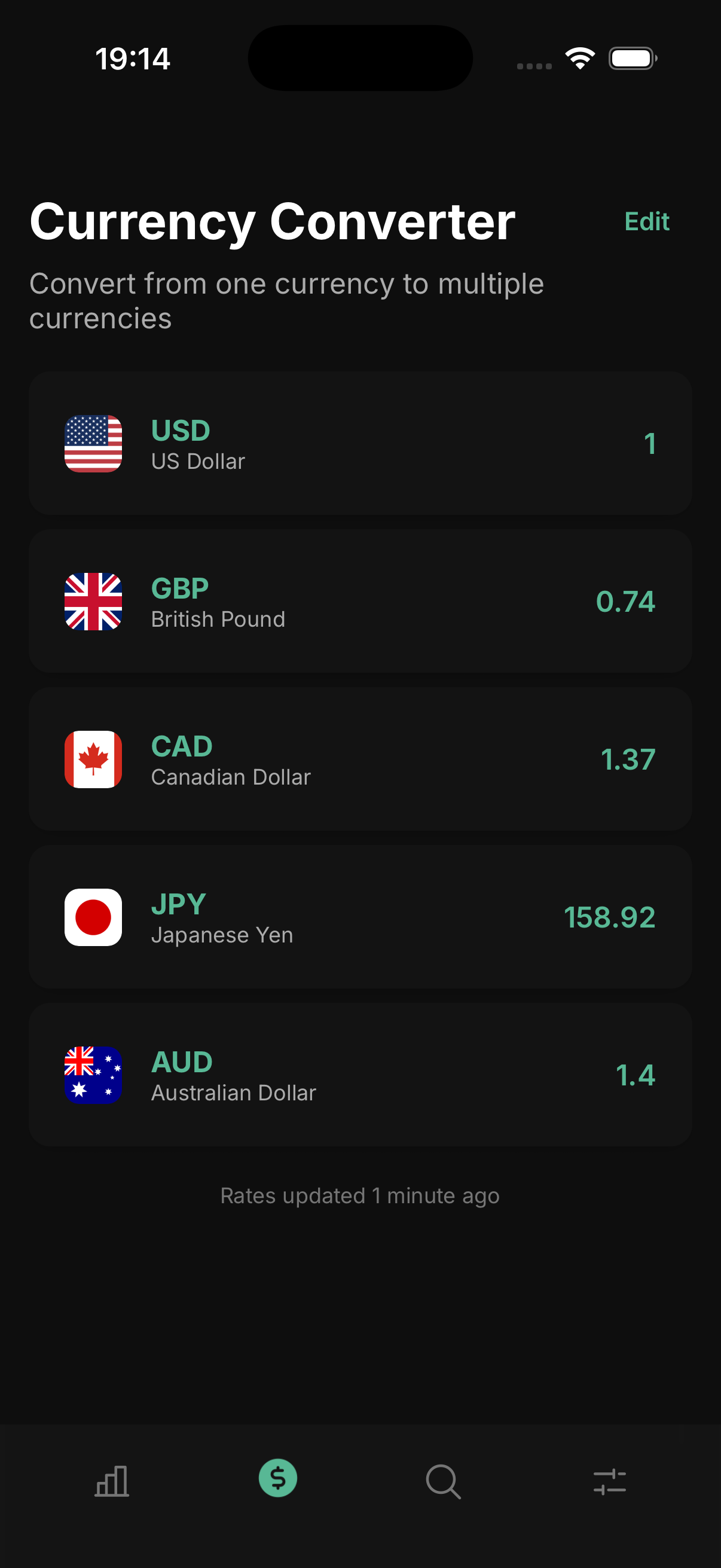Select the GBP British Pound row
This screenshot has height=1568, width=721.
360,602
